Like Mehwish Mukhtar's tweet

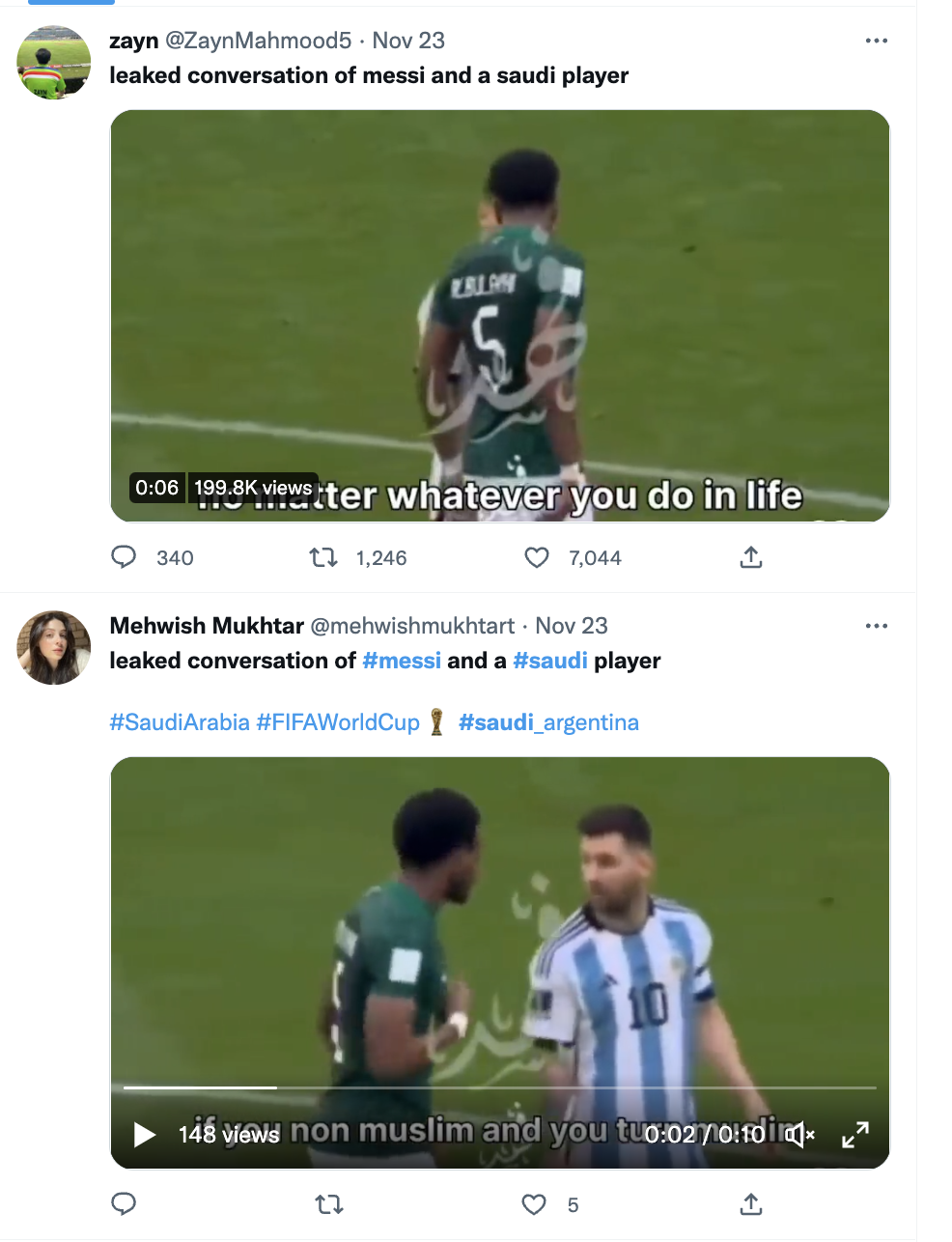click(x=533, y=1204)
